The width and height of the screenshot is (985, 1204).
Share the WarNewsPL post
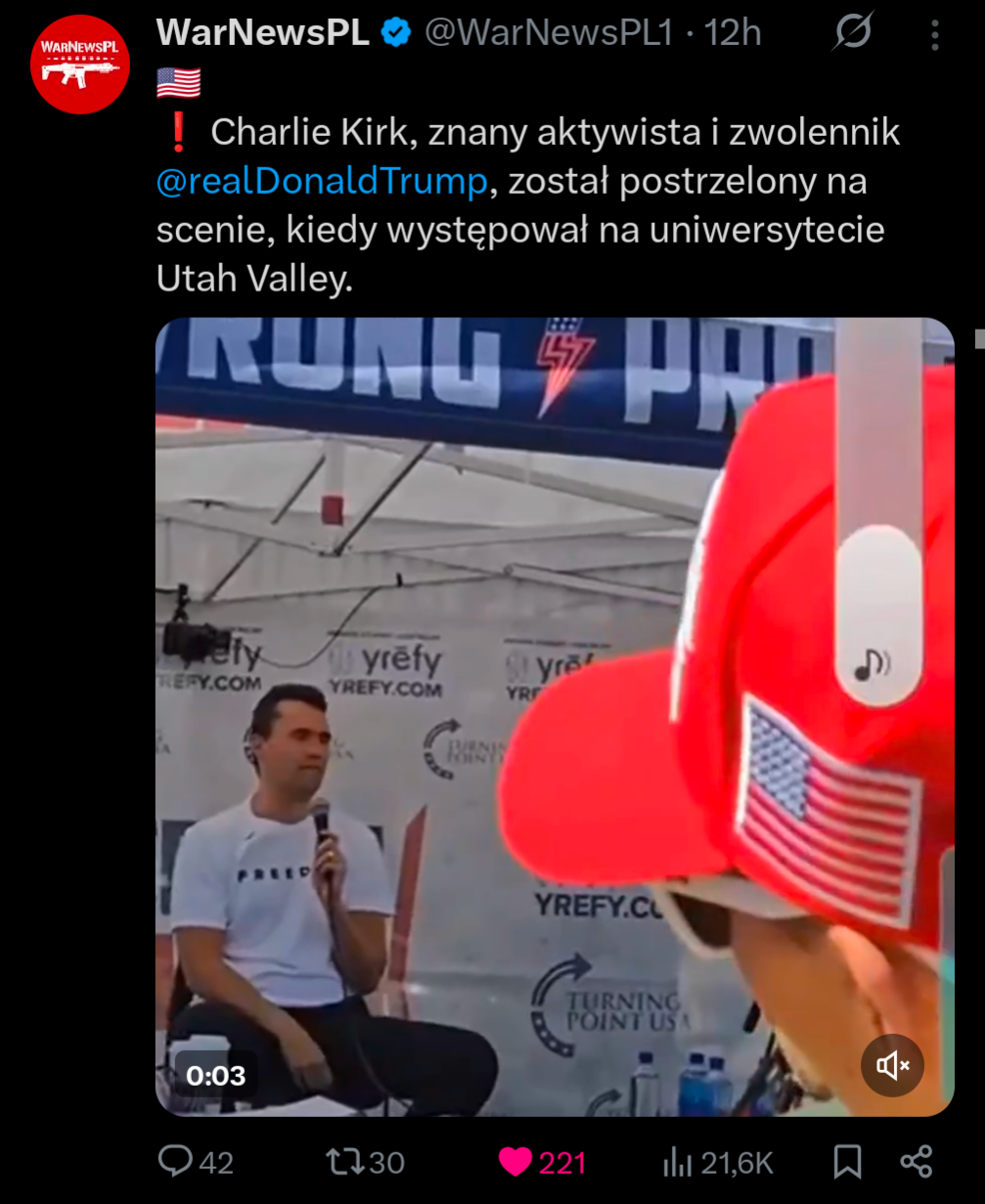point(917,1162)
